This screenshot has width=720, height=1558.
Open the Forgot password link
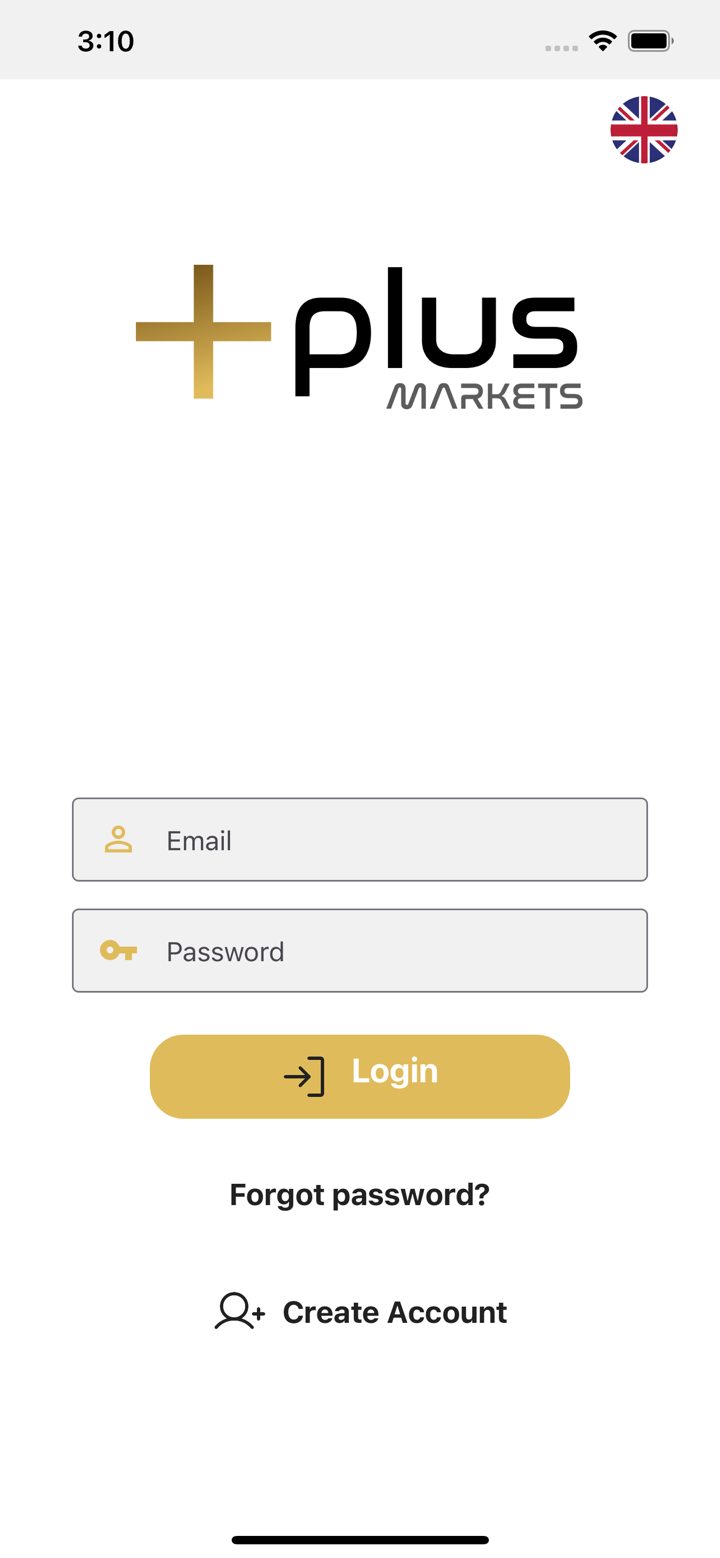pos(360,1194)
